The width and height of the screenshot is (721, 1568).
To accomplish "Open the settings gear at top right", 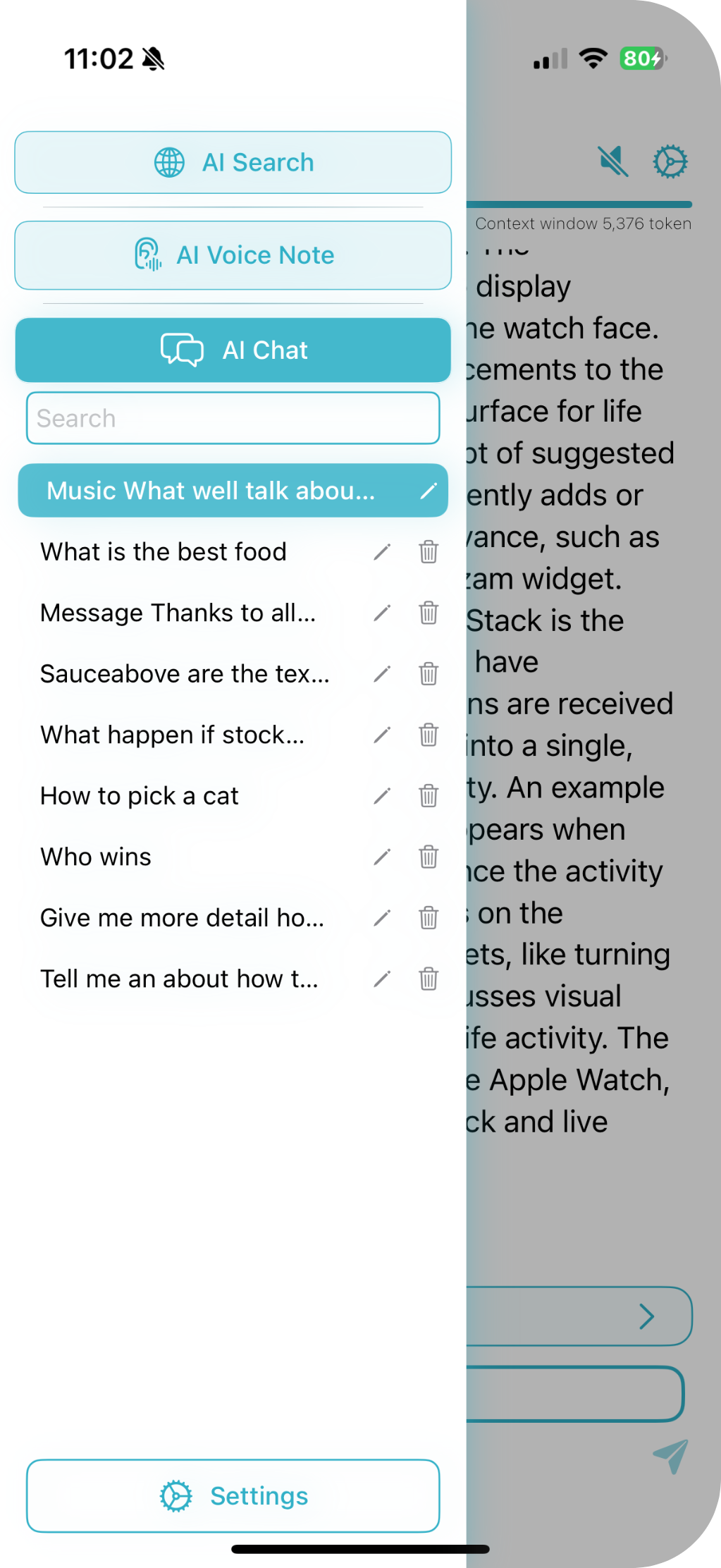I will click(670, 161).
